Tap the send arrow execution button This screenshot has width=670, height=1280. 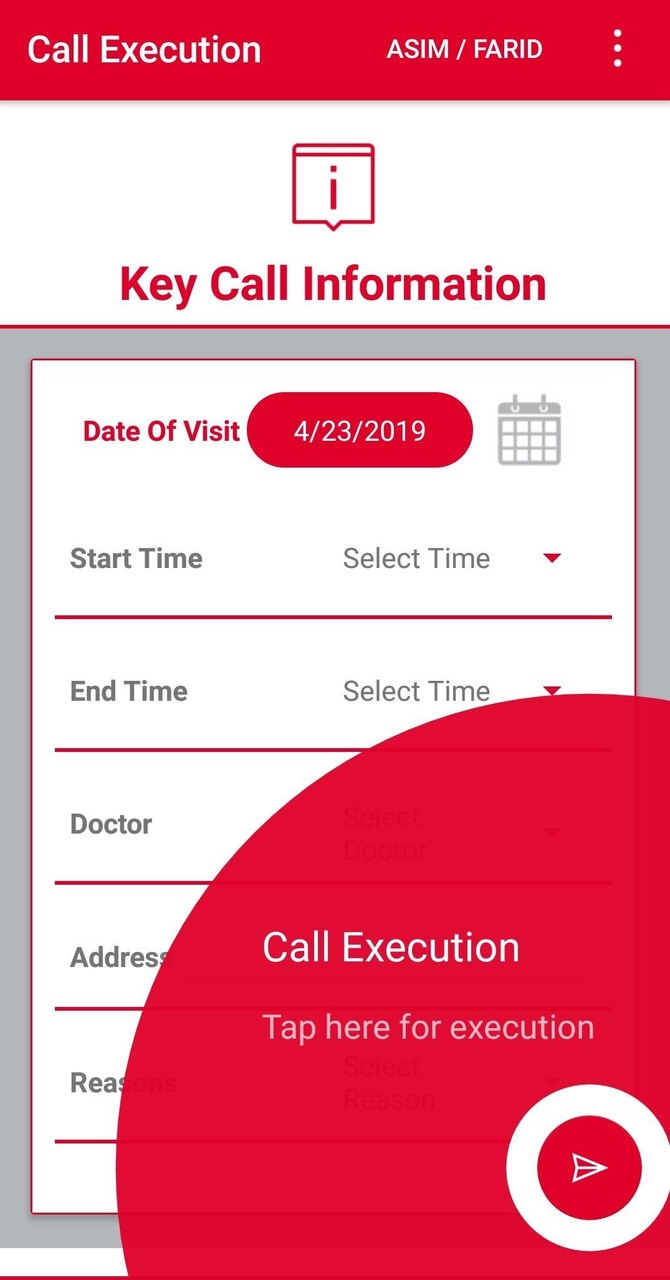coord(589,1166)
